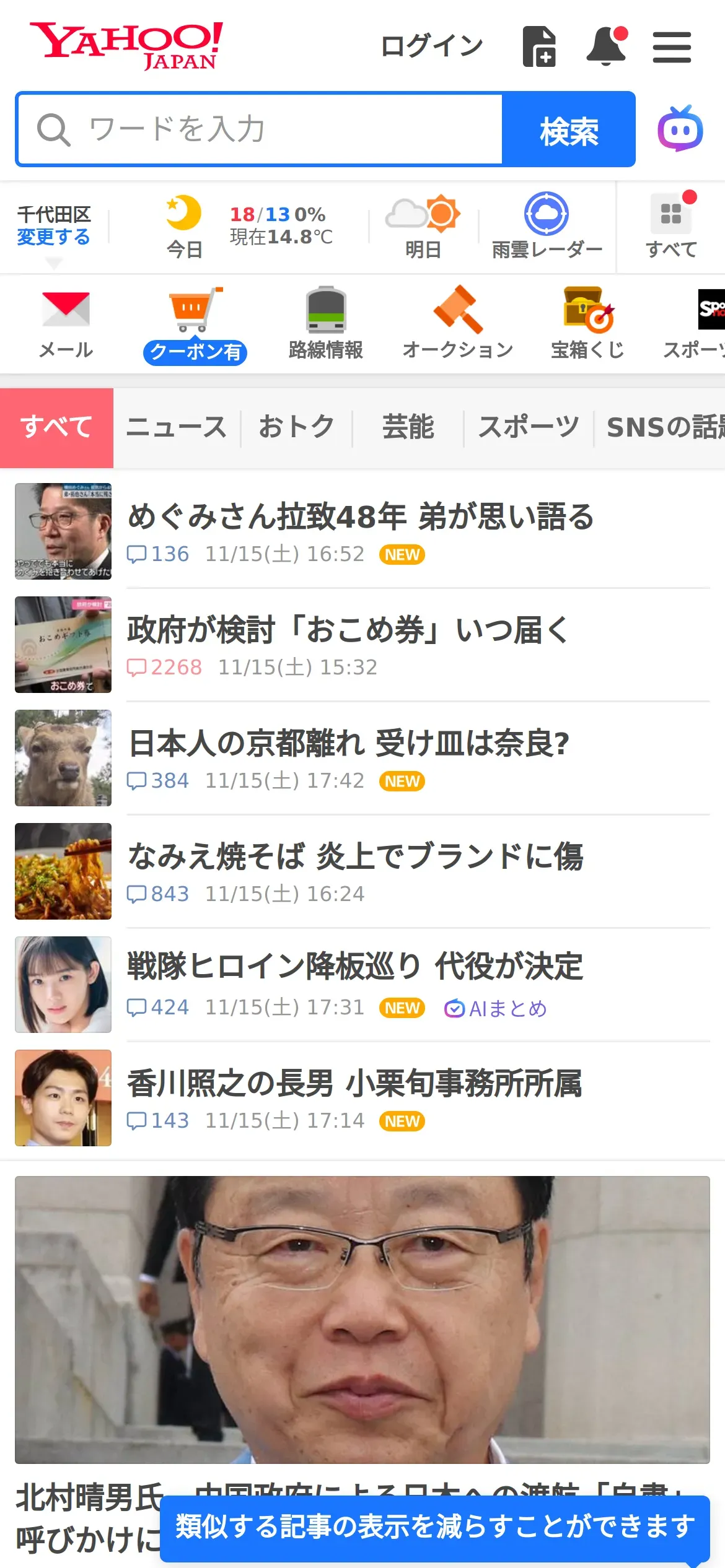
Task: Open the hamburger menu
Action: click(672, 48)
